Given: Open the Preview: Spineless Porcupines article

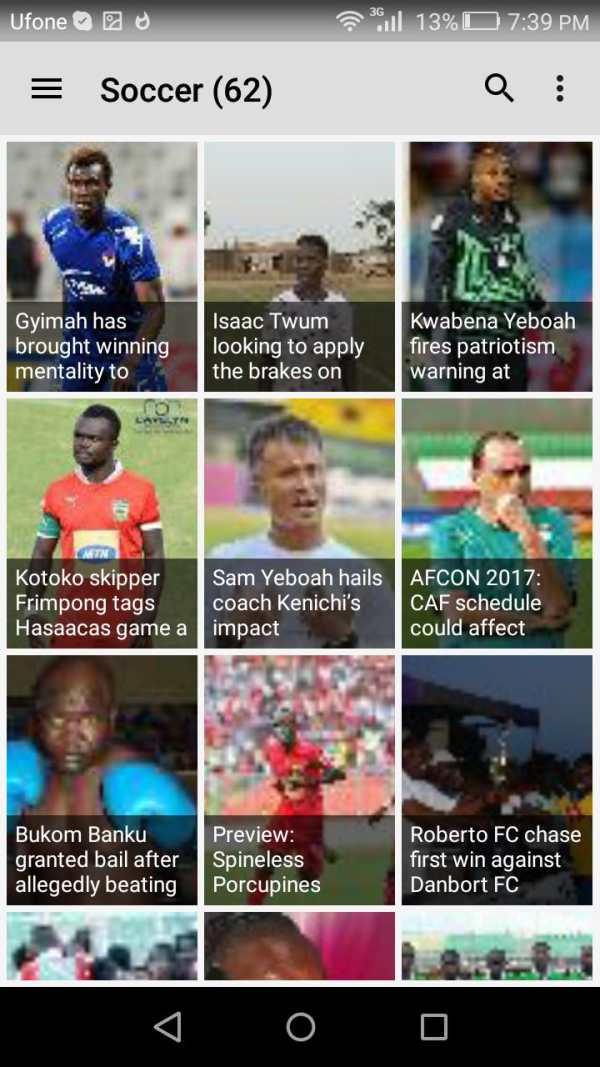Looking at the screenshot, I should [299, 780].
